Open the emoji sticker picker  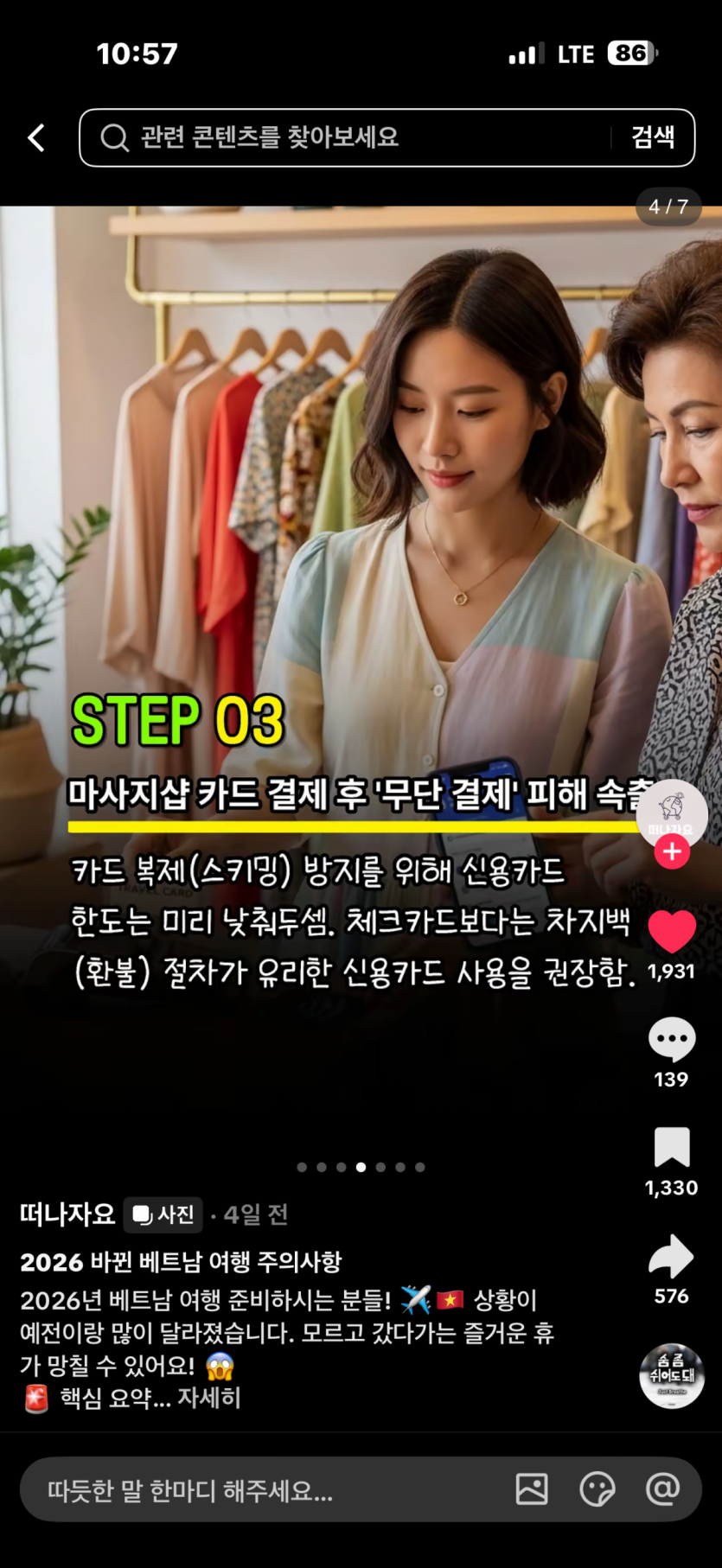[597, 1489]
